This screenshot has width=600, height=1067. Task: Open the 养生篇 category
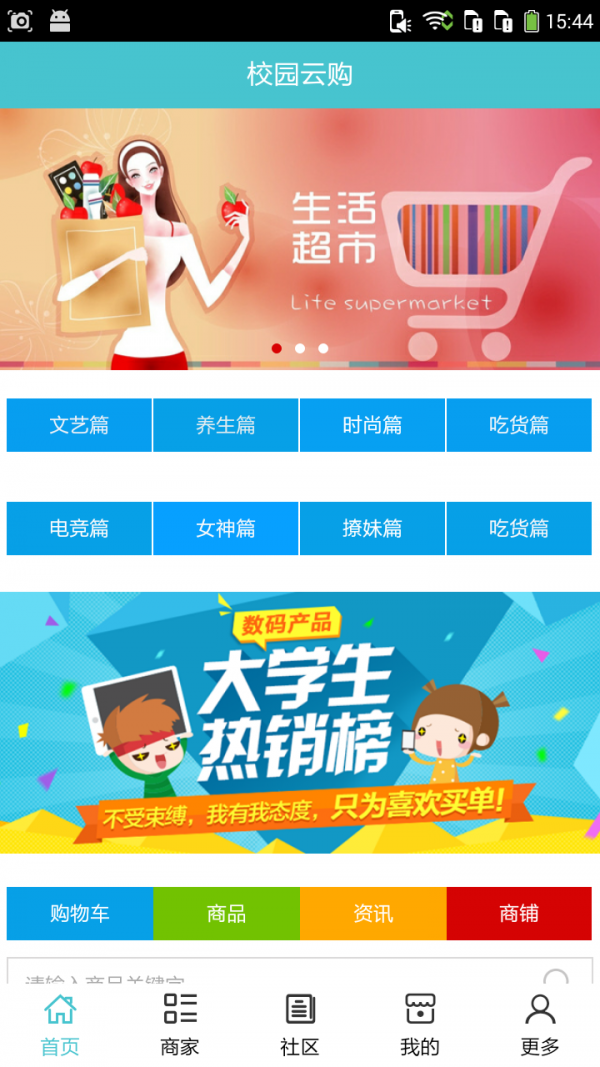226,425
